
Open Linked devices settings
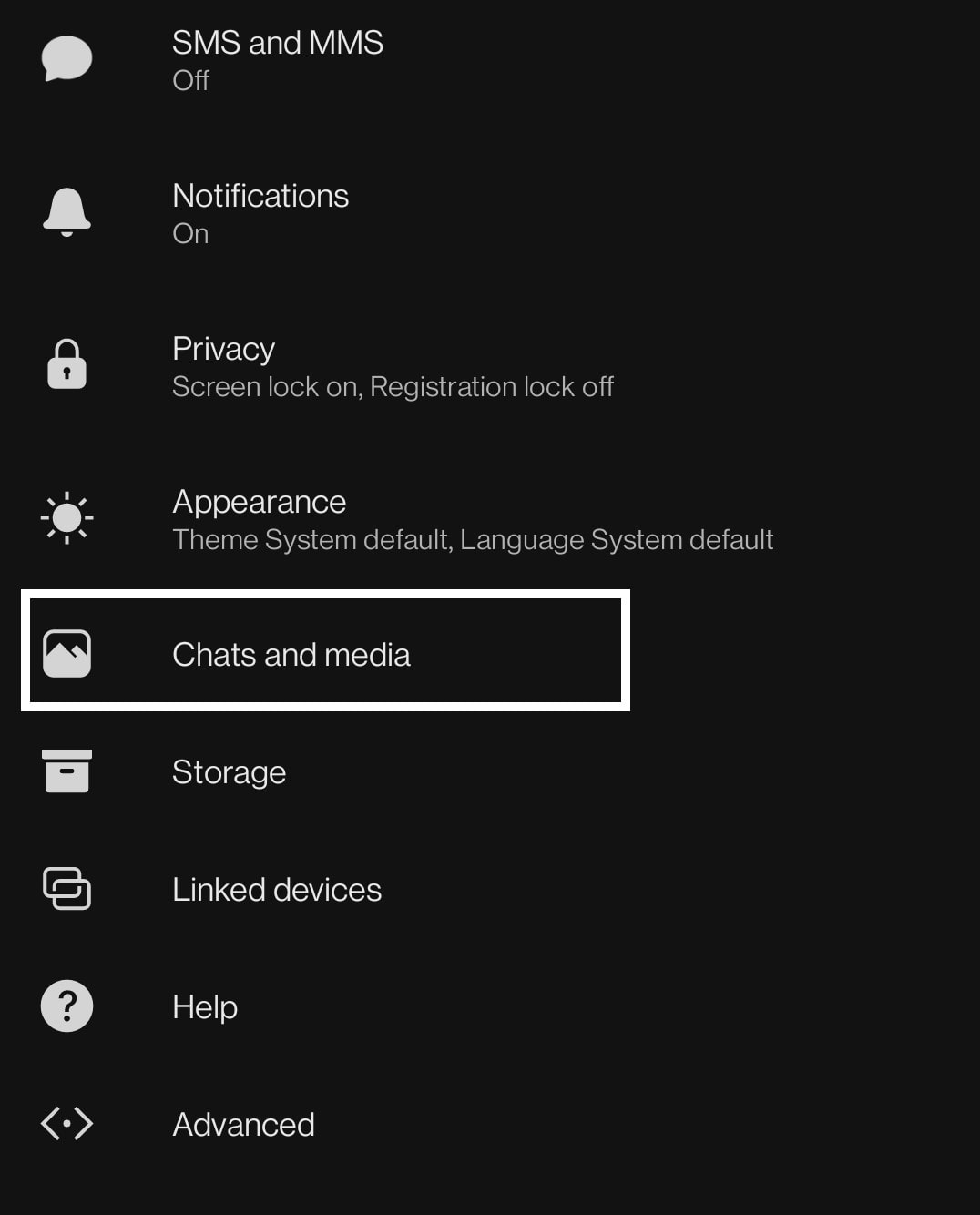pyautogui.click(x=276, y=889)
